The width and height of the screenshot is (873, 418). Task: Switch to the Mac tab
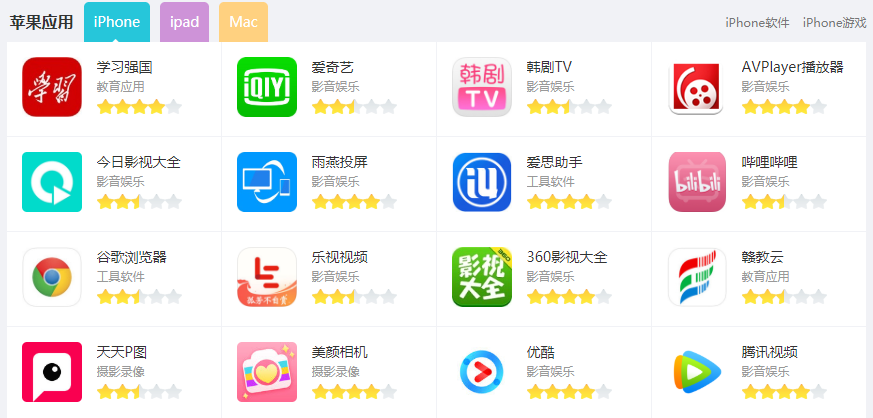243,22
